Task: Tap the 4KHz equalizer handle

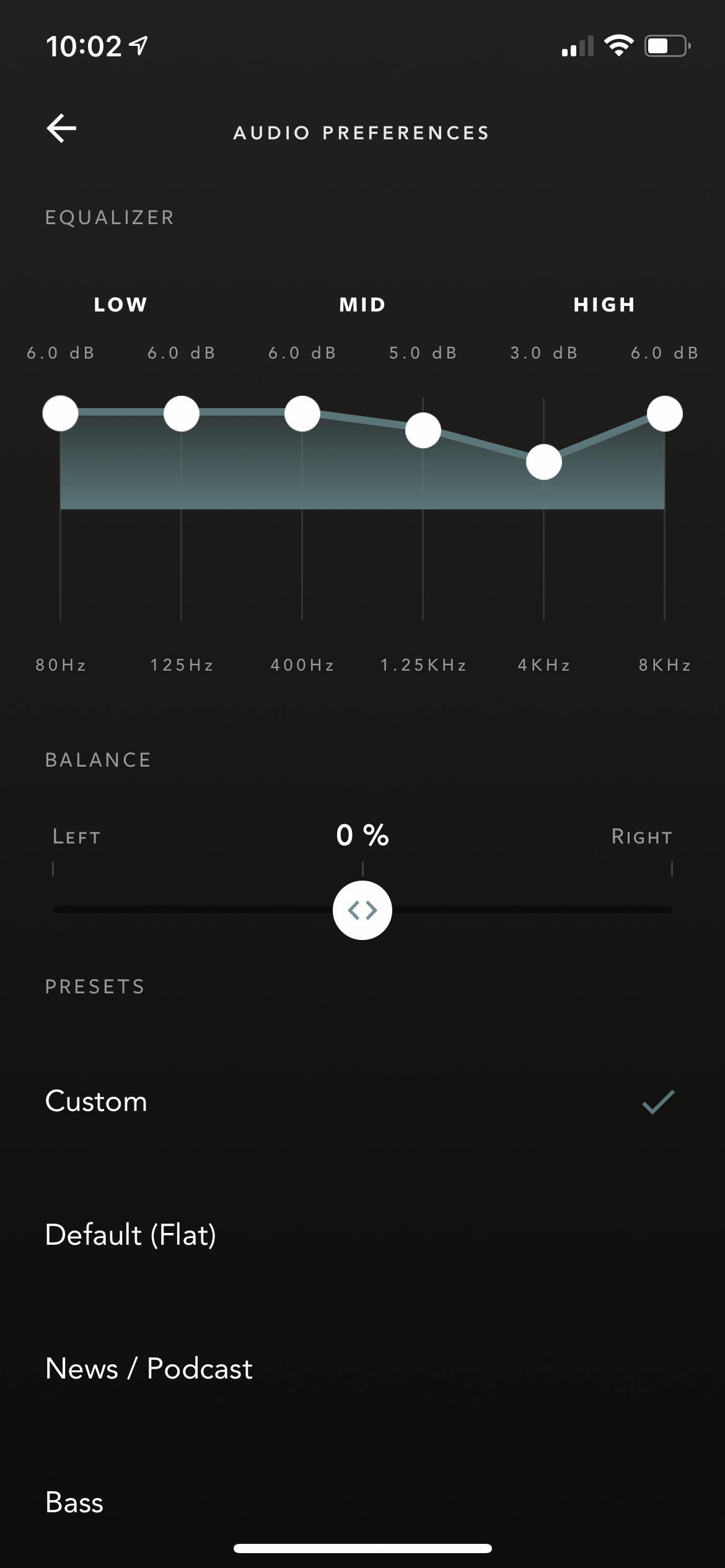Action: coord(543,462)
